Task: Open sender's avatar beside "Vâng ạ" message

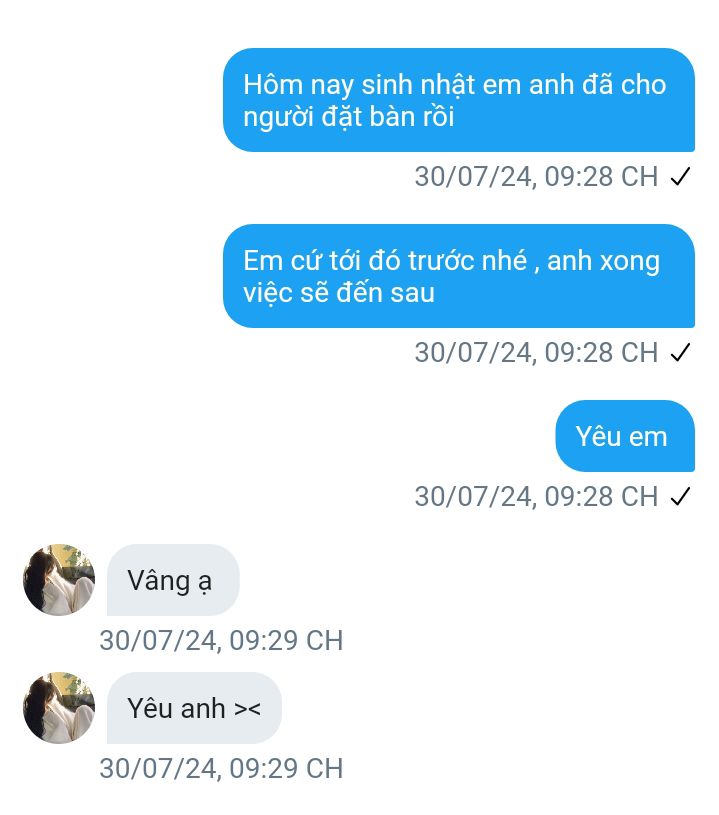Action: tap(58, 580)
